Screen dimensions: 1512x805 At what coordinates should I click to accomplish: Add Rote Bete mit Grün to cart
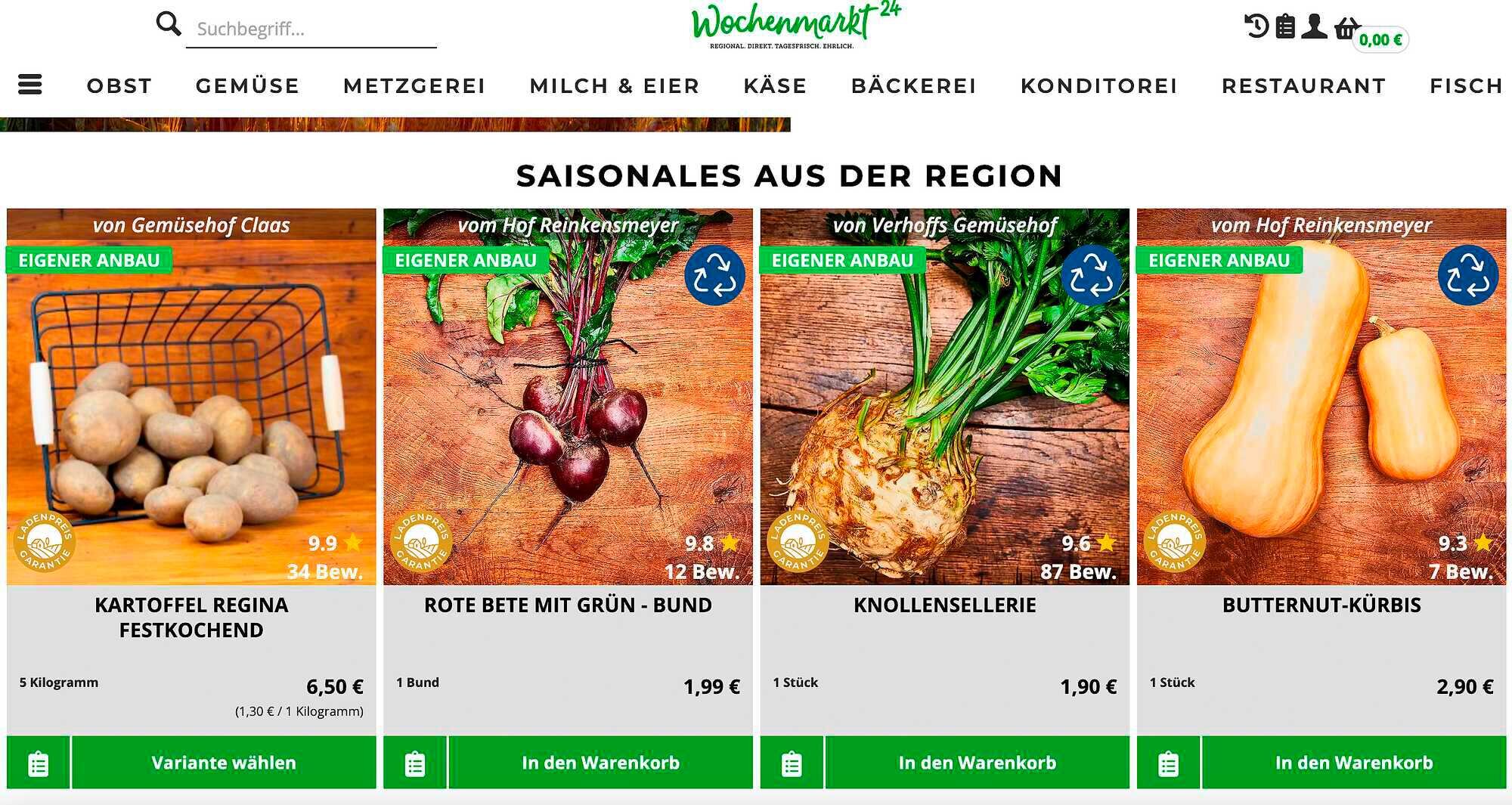[600, 763]
